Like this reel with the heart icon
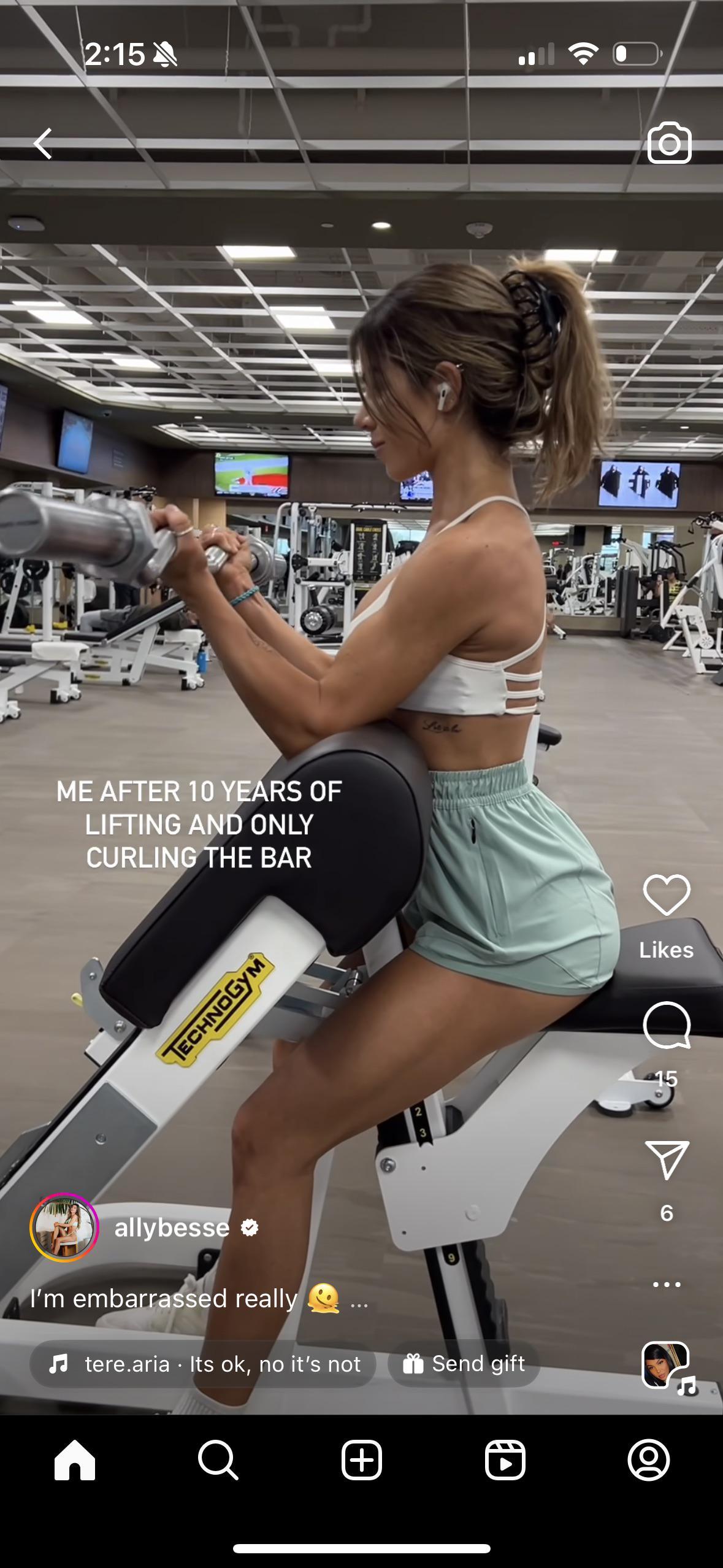Viewport: 723px width, 1568px height. tap(667, 895)
